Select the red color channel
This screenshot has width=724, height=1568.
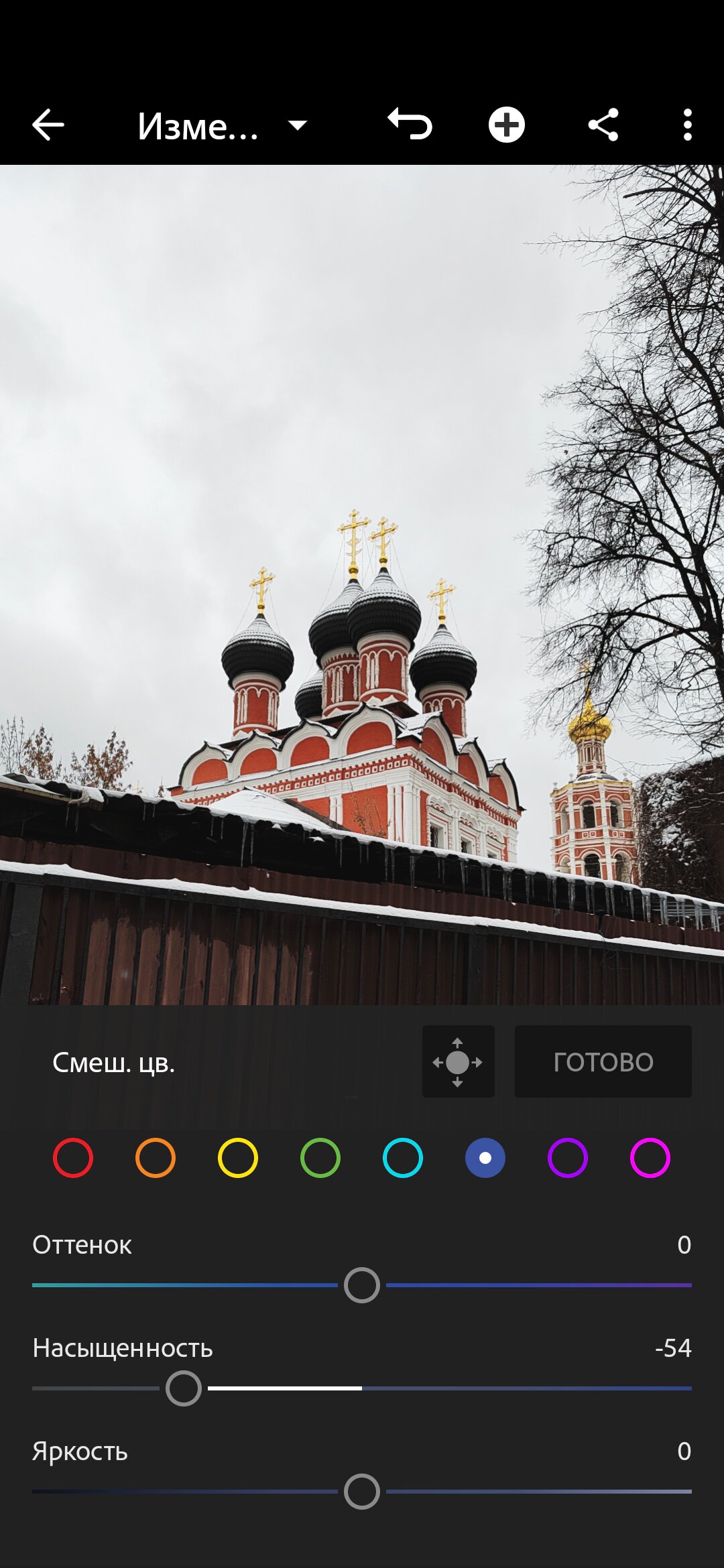[x=73, y=1158]
